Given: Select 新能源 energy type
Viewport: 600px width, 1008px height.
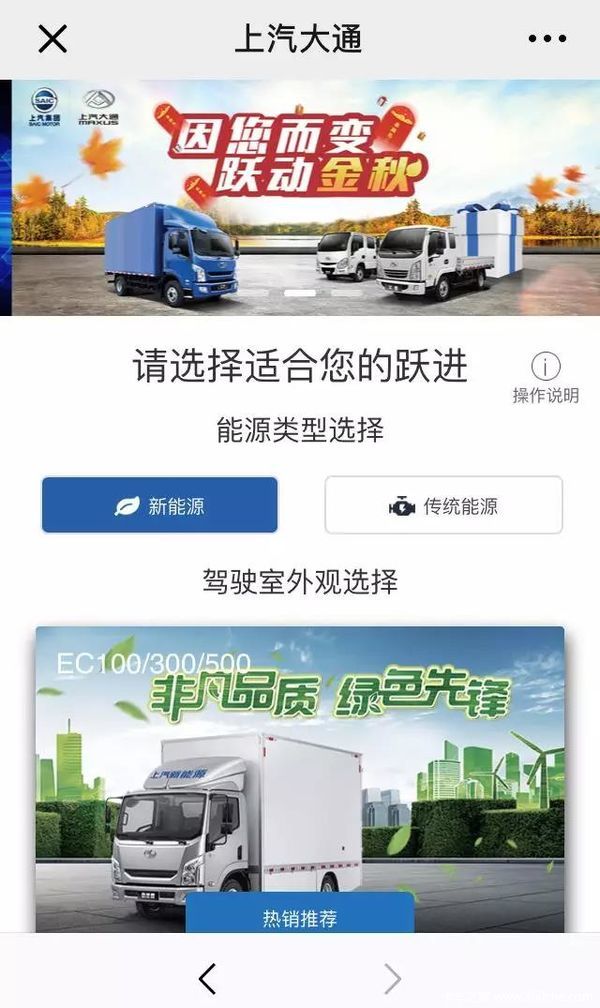Looking at the screenshot, I should click(160, 505).
